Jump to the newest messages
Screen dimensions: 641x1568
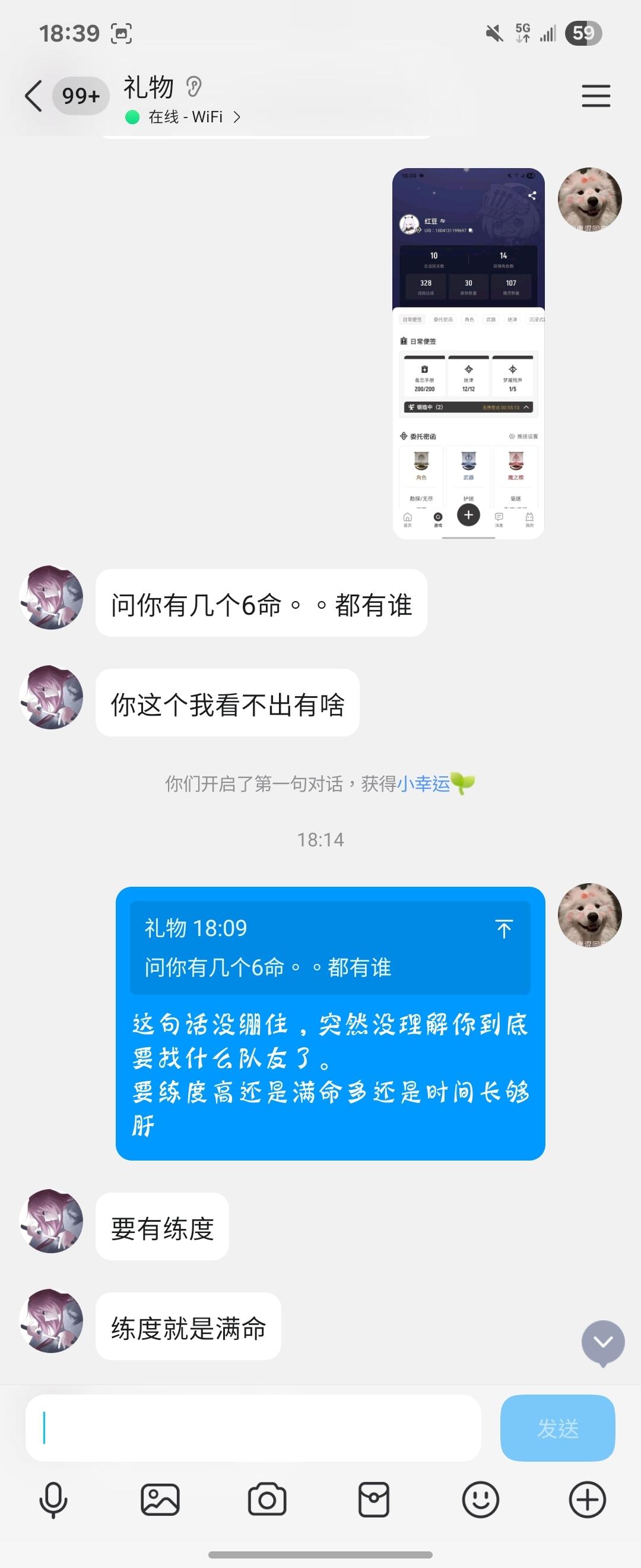602,1342
